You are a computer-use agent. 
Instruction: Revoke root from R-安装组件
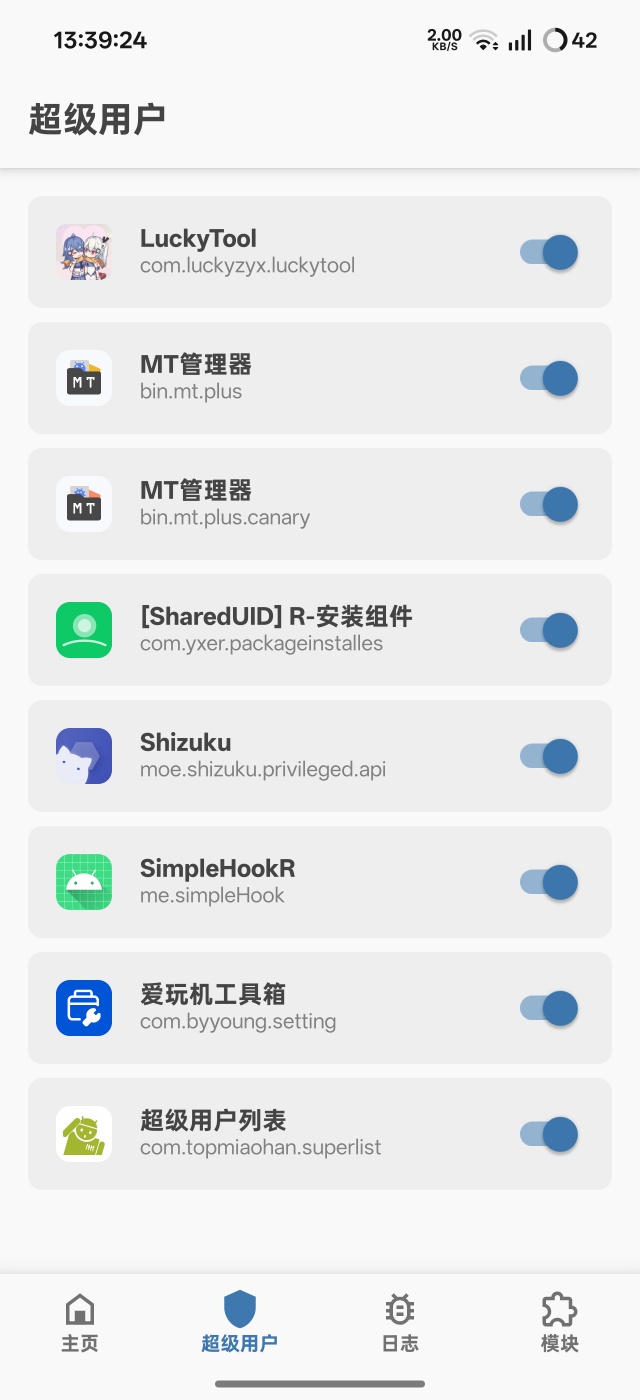[x=549, y=631]
